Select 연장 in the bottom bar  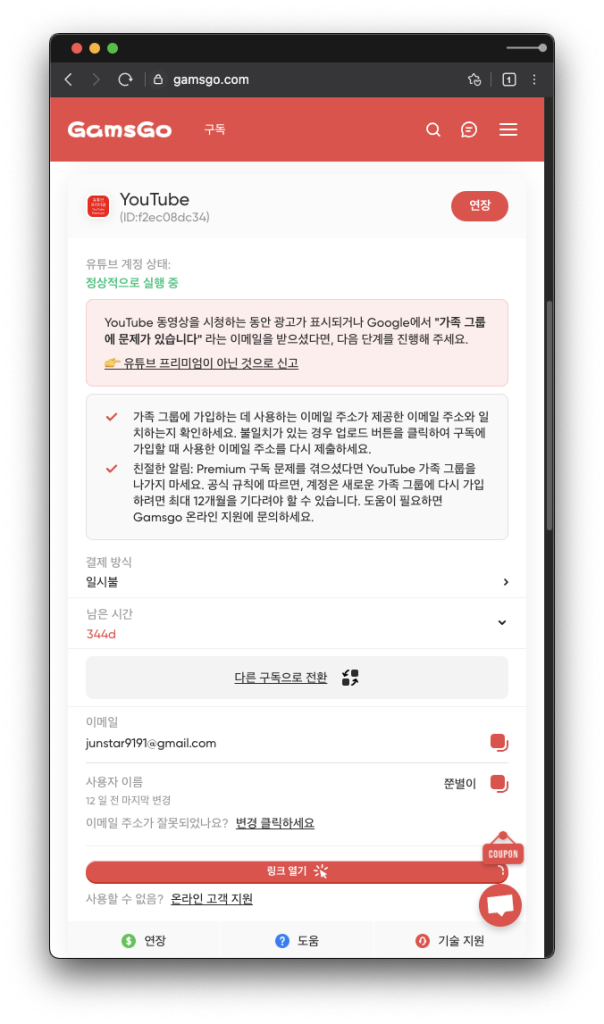click(x=143, y=941)
